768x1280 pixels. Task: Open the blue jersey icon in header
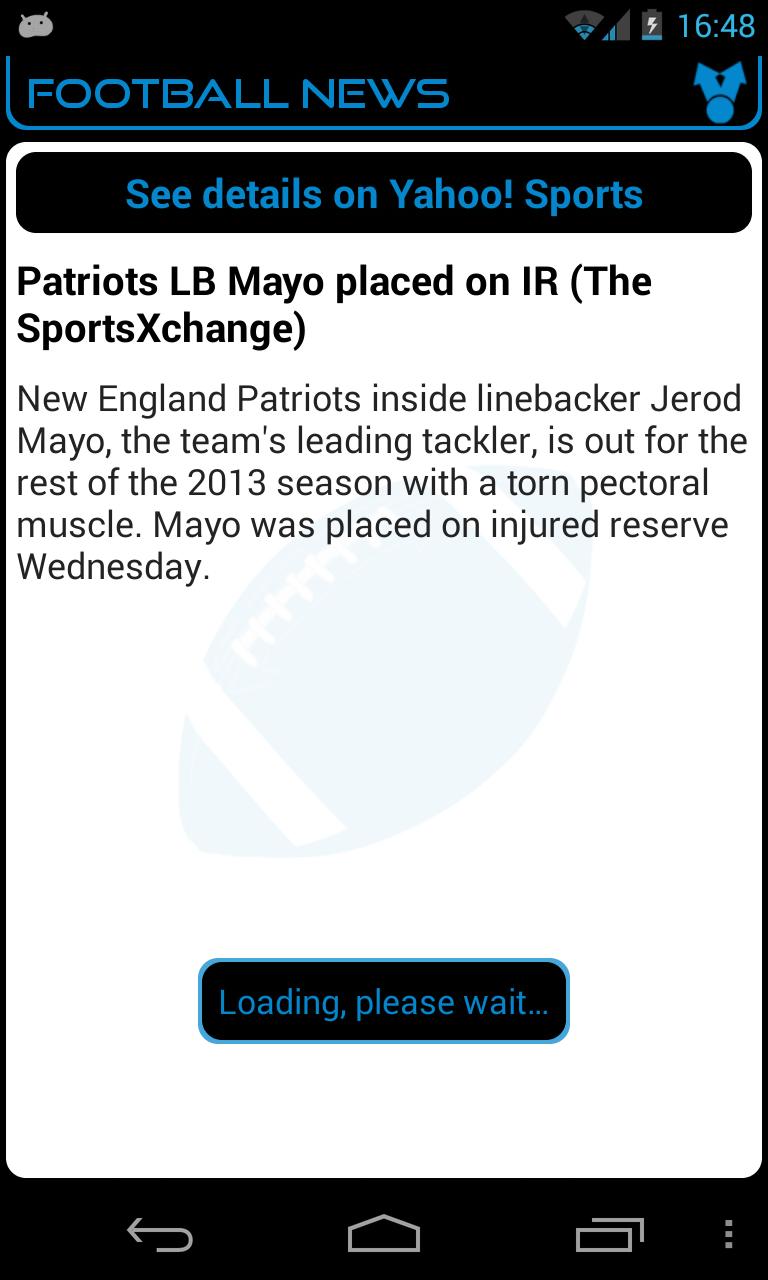pyautogui.click(x=720, y=93)
